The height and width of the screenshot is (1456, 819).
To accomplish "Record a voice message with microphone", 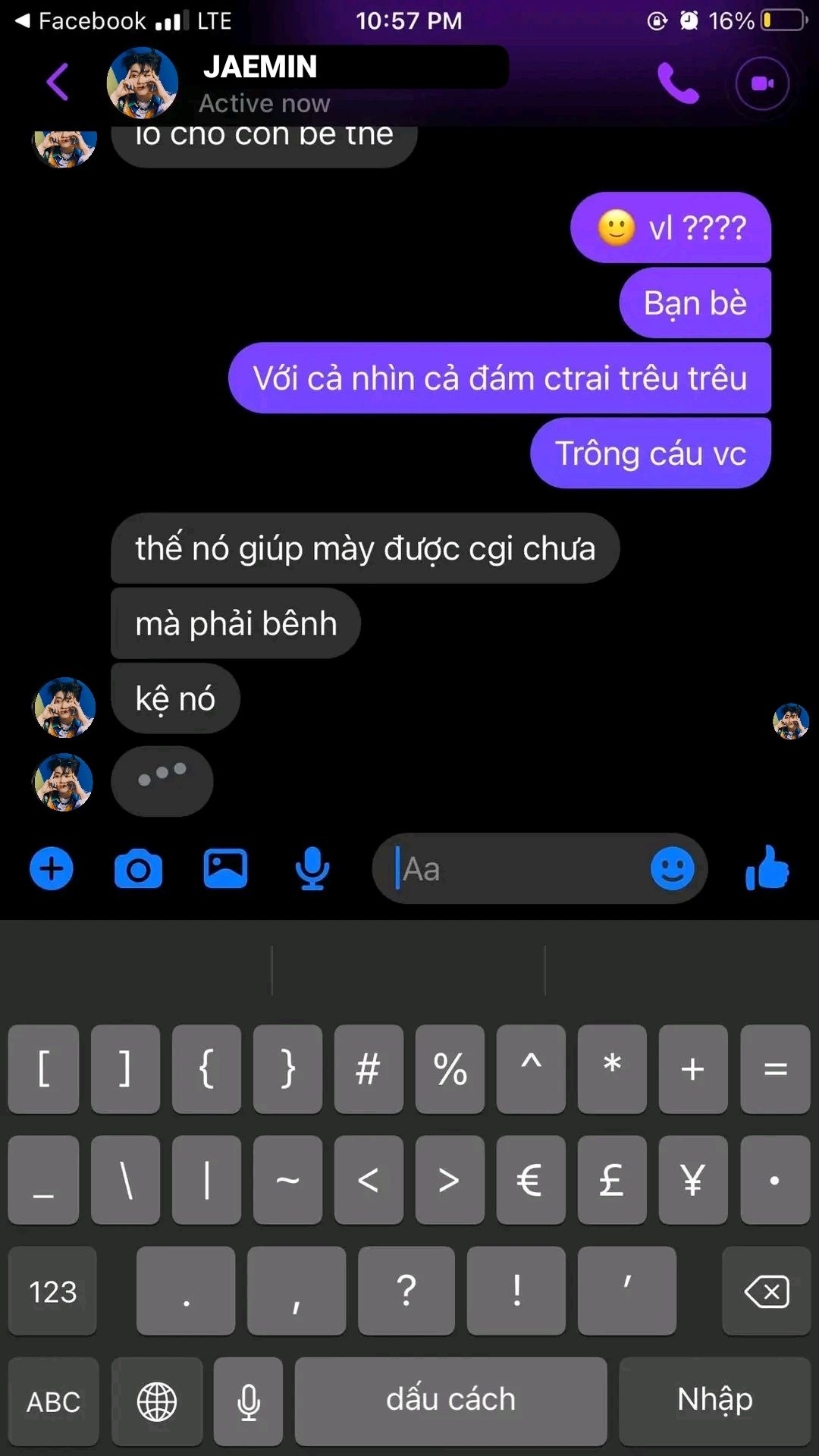I will pyautogui.click(x=312, y=869).
